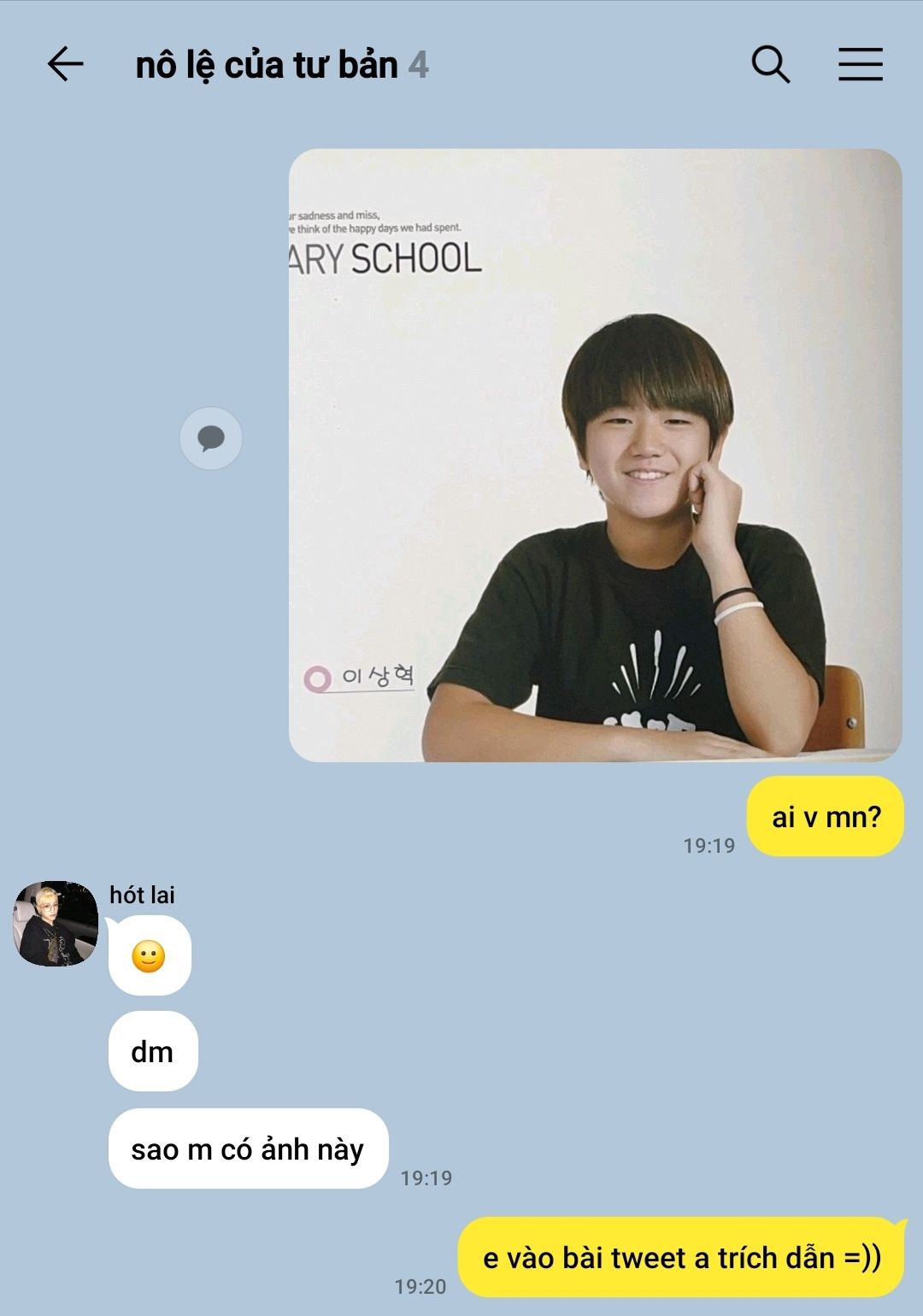The height and width of the screenshot is (1316, 923).
Task: Open the chat room hamburger menu
Action: click(x=860, y=64)
